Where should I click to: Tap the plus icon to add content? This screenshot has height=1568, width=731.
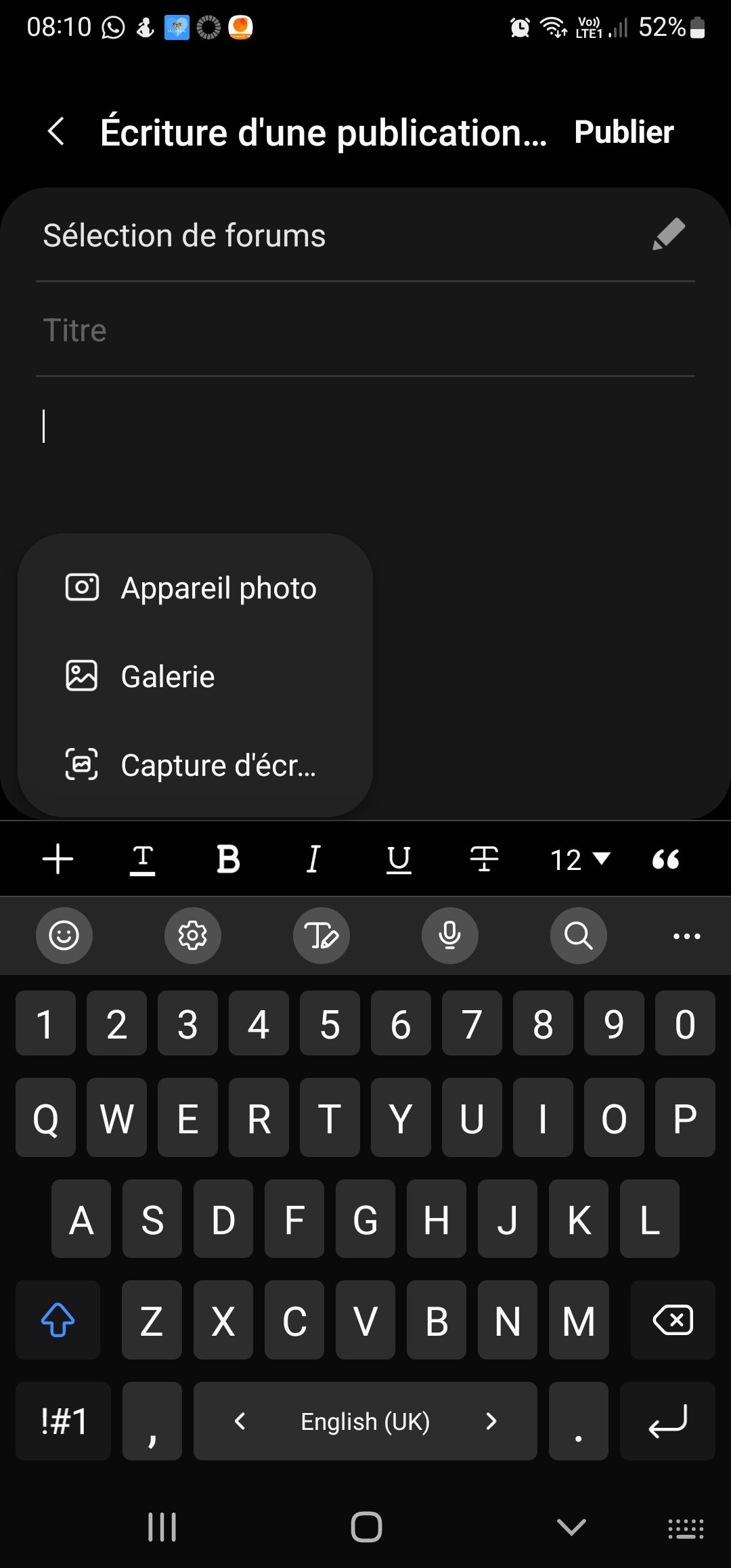(57, 858)
